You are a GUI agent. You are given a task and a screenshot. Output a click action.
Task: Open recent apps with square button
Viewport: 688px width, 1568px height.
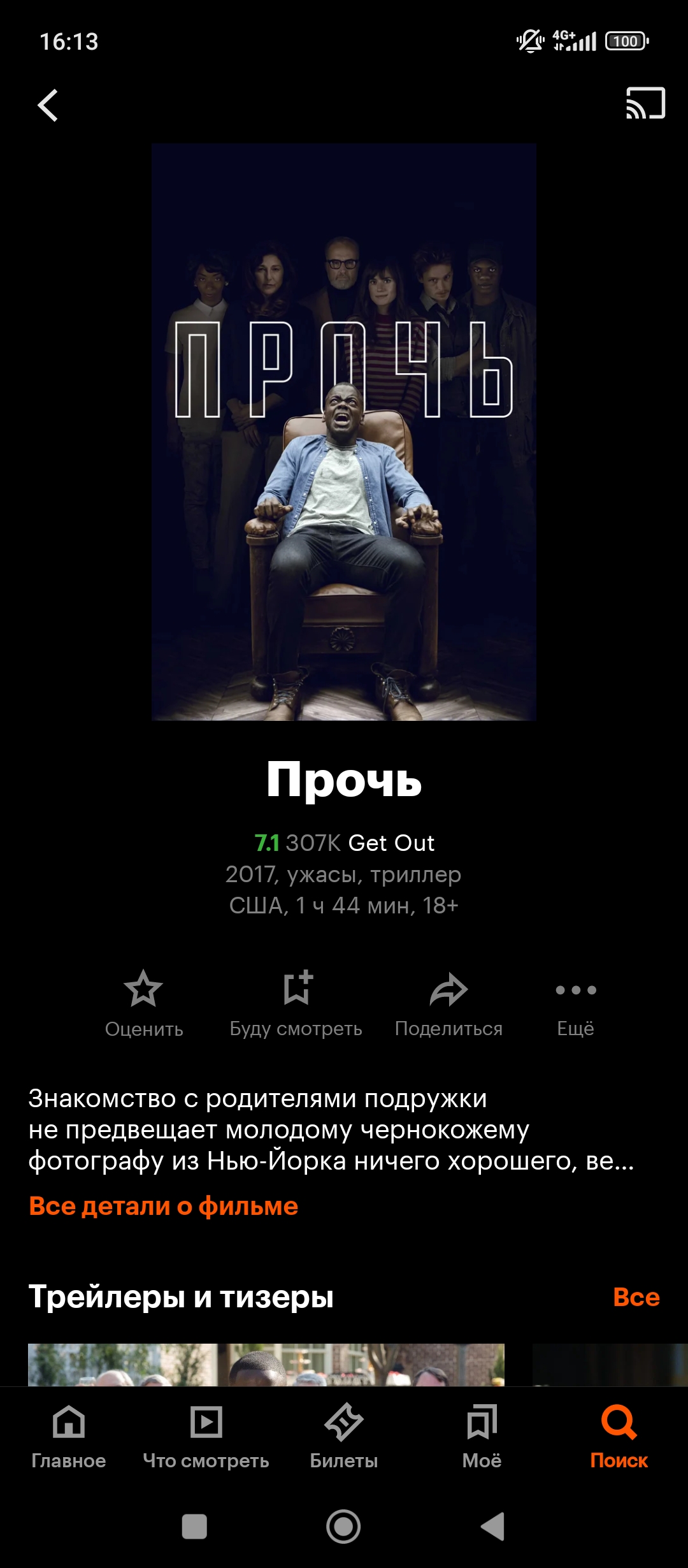click(x=194, y=1527)
